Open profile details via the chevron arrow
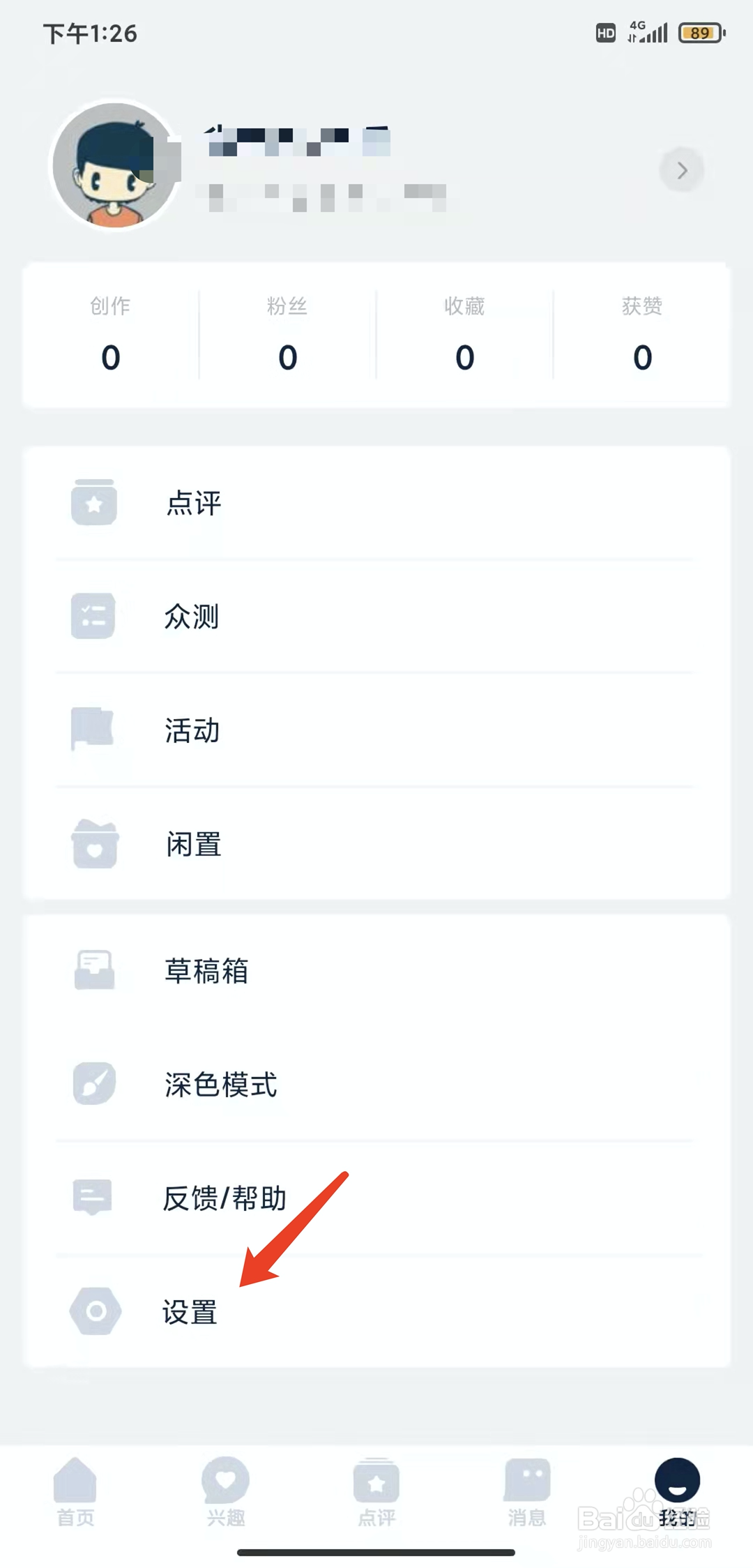Image resolution: width=753 pixels, height=1568 pixels. [x=681, y=170]
